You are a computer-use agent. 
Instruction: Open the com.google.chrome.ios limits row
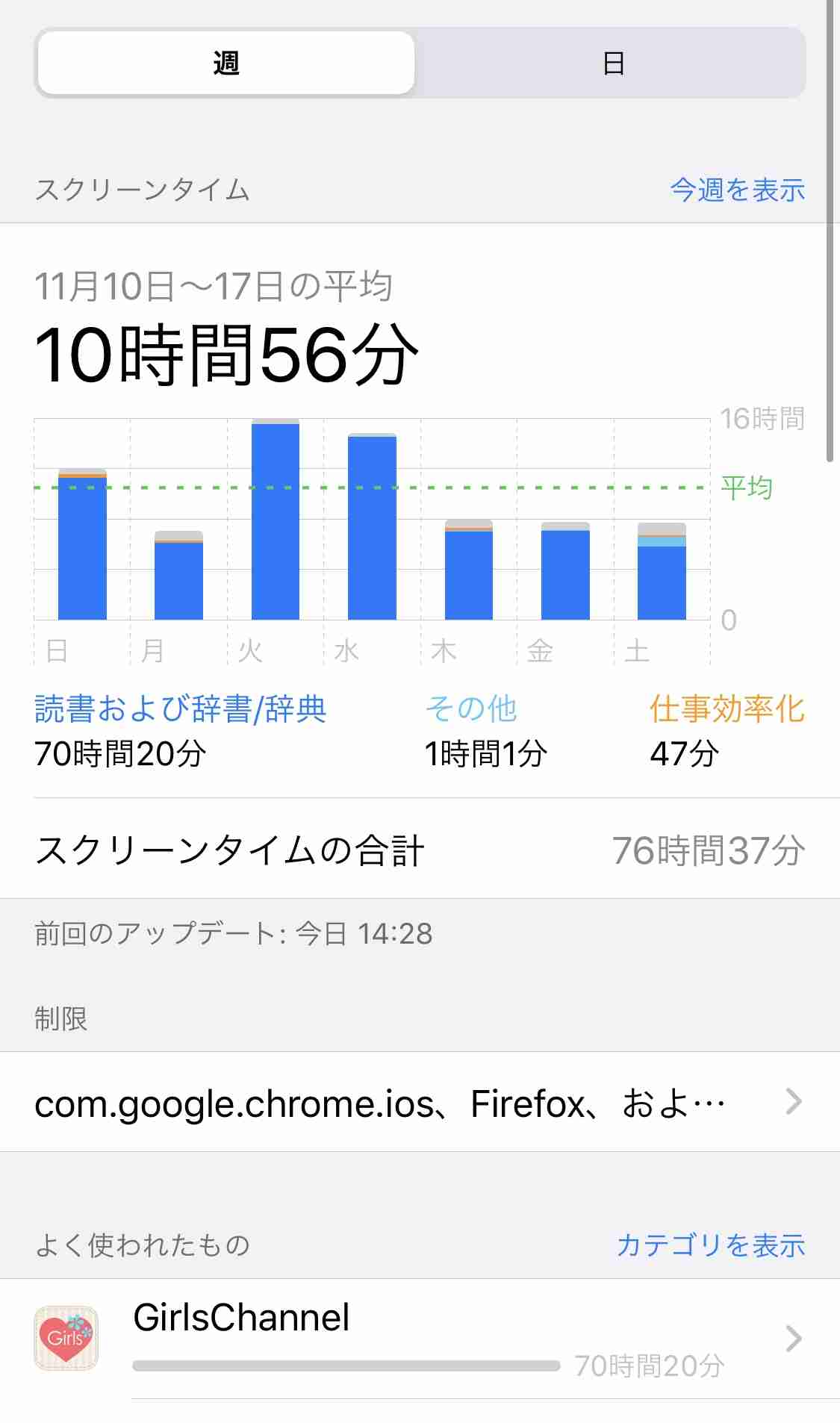coord(420,1101)
